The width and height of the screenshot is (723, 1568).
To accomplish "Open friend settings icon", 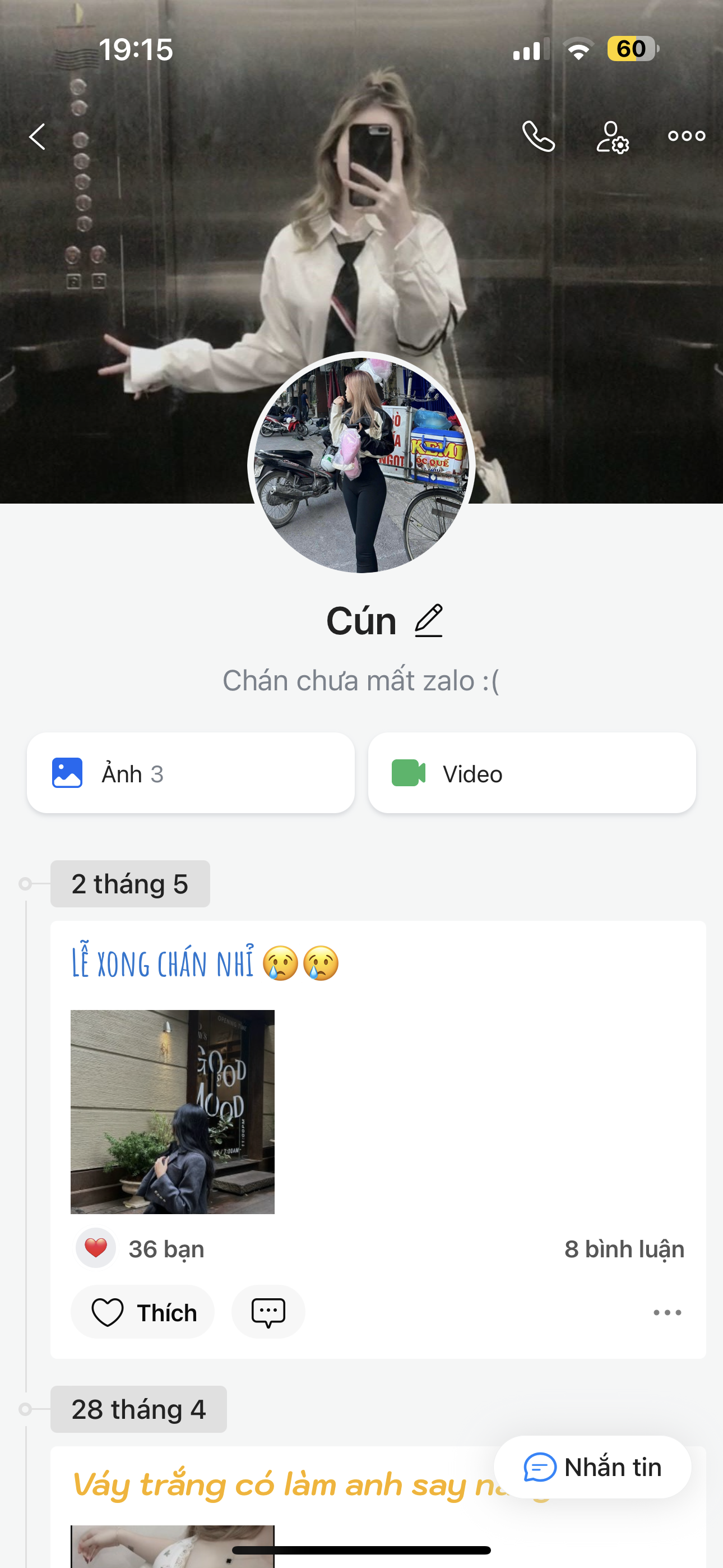I will click(611, 136).
